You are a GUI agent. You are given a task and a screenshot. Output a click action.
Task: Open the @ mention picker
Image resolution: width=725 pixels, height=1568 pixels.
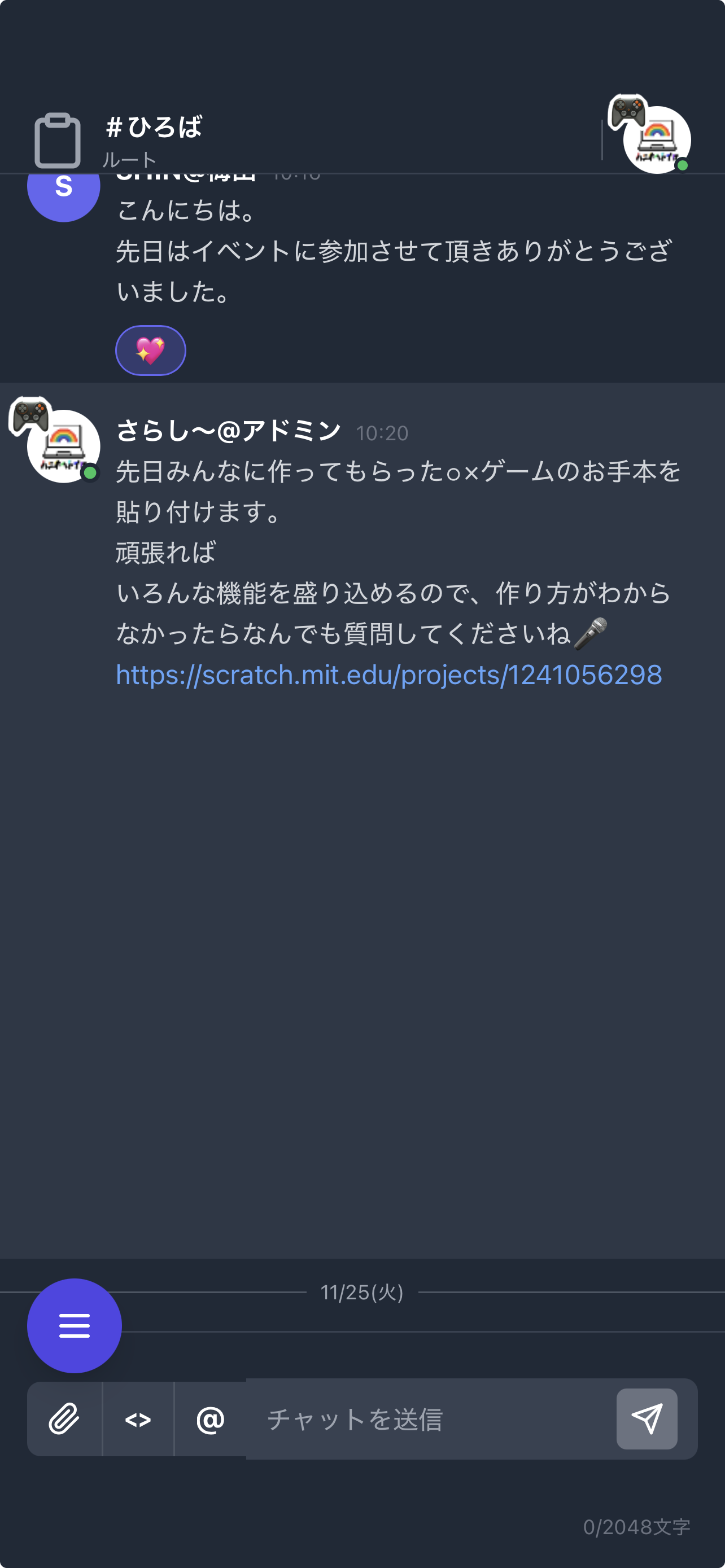coord(210,1419)
